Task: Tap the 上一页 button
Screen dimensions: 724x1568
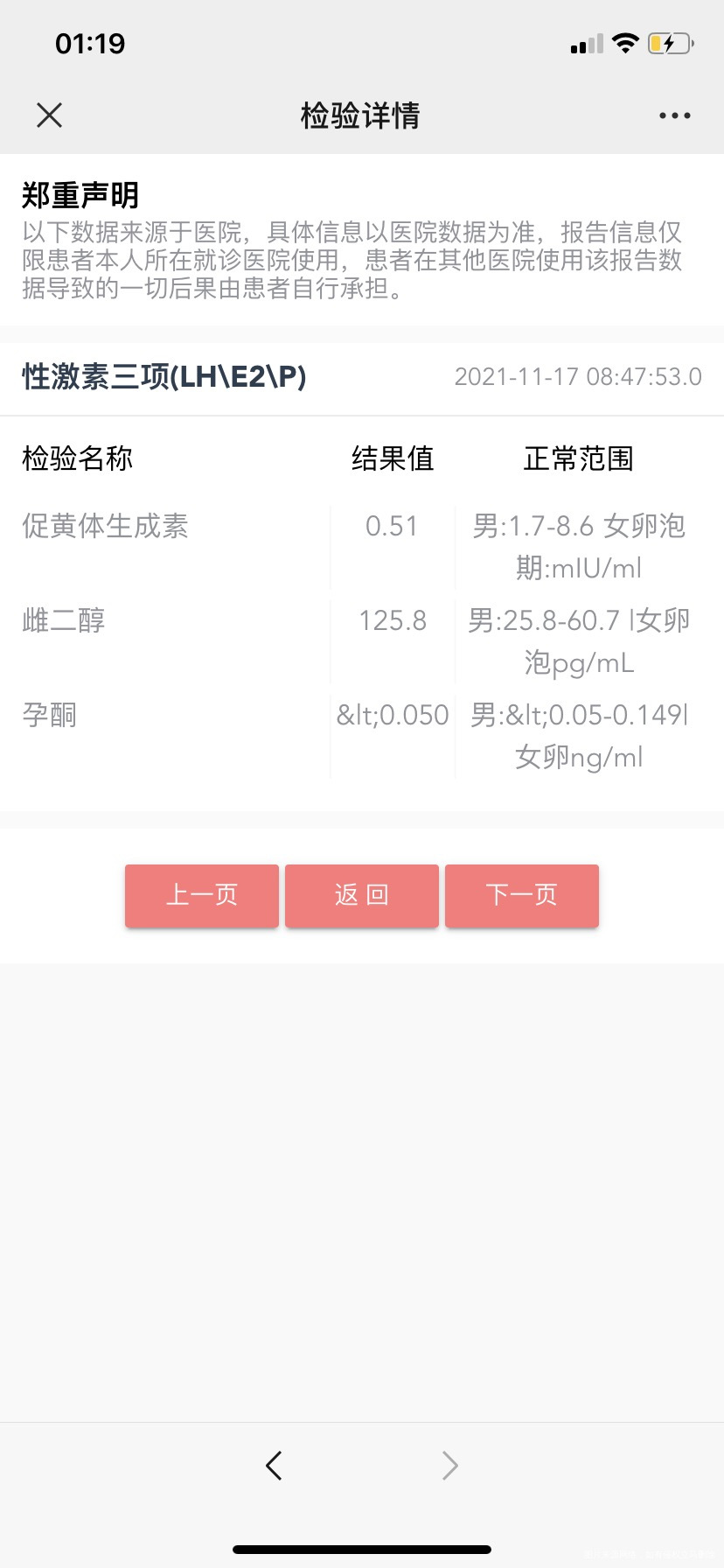Action: [x=201, y=895]
